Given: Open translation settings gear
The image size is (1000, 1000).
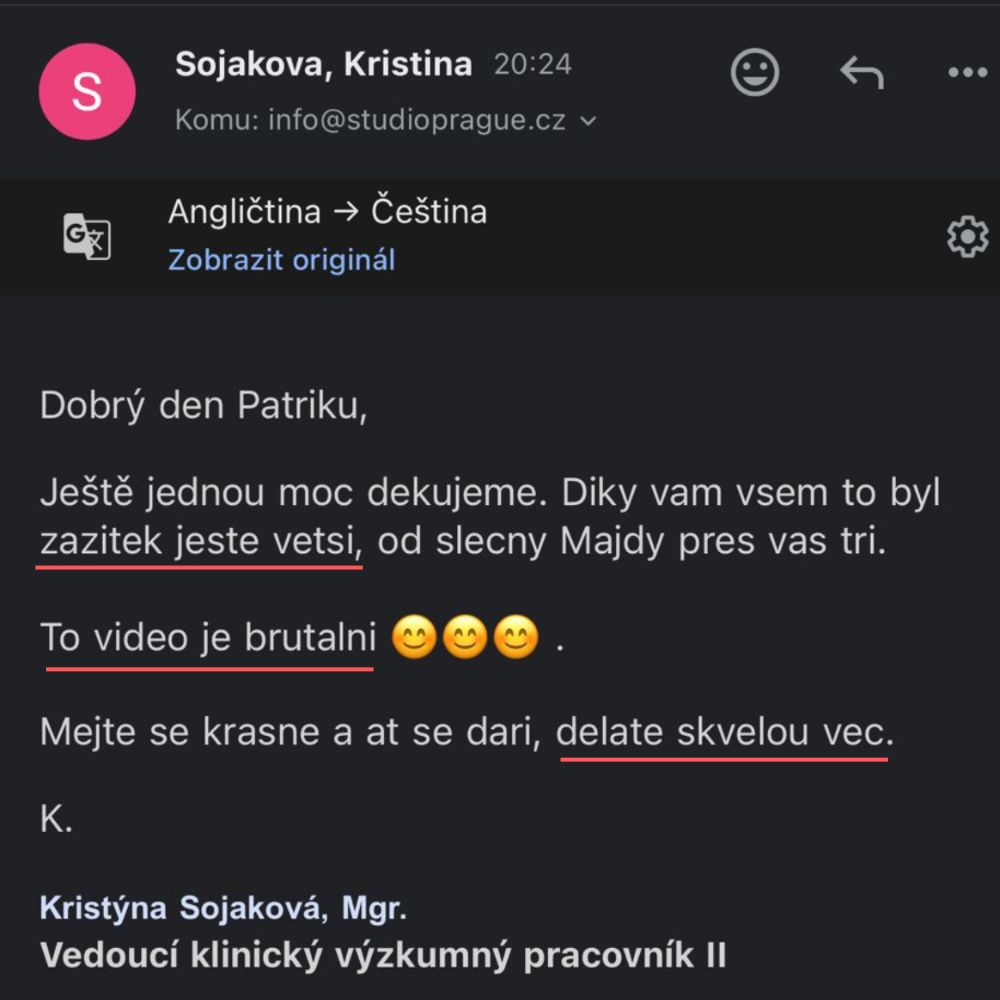Looking at the screenshot, I should (966, 237).
